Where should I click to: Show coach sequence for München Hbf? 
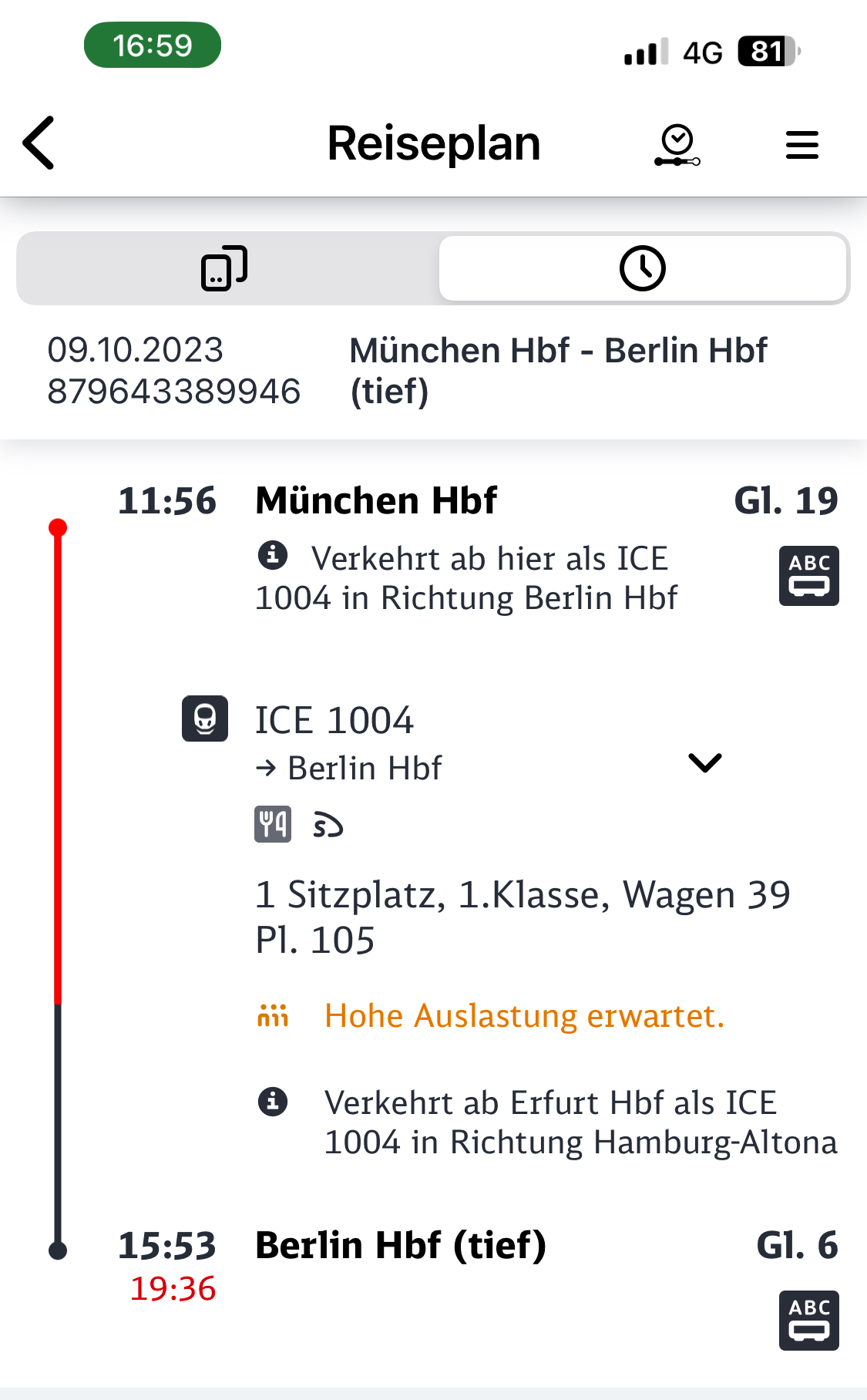point(808,576)
